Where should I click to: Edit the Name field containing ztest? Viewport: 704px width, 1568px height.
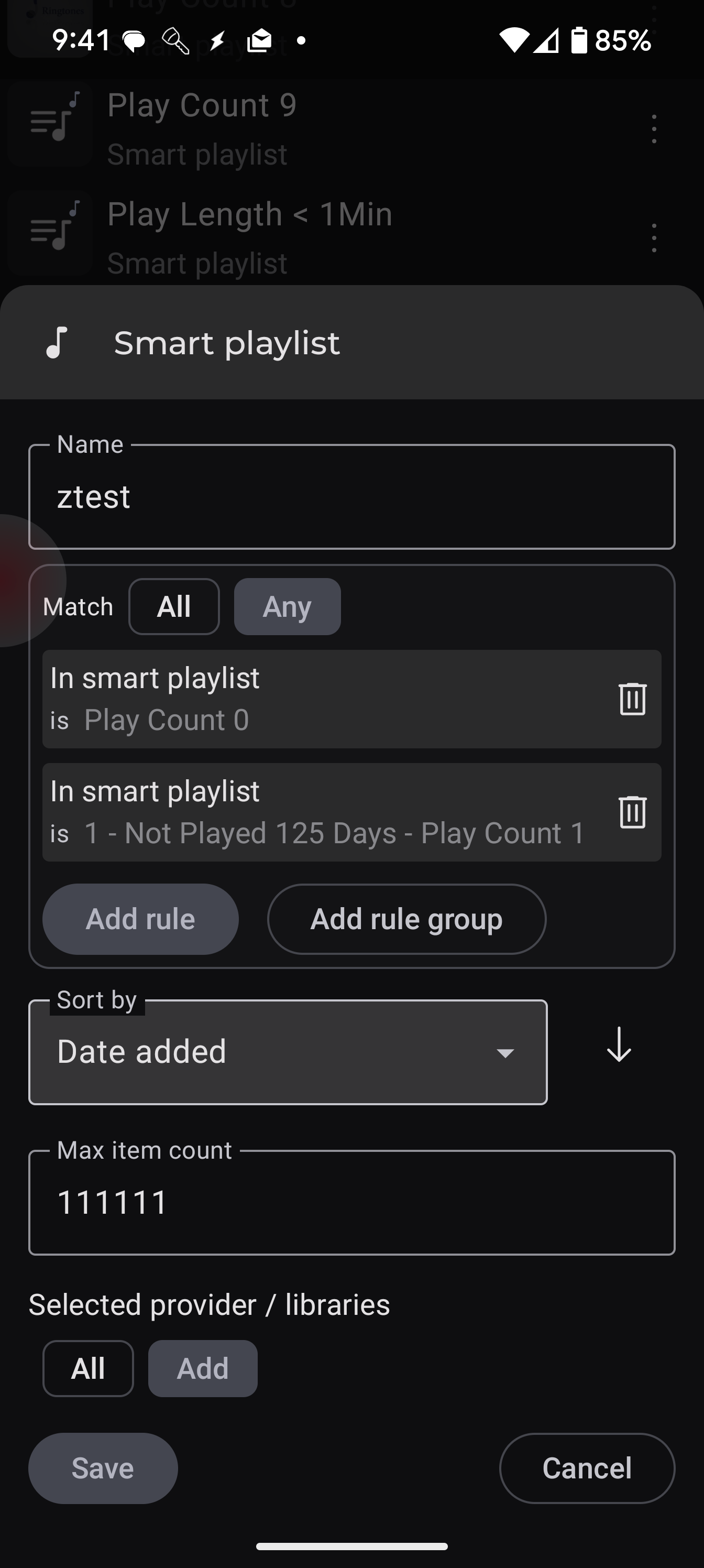click(x=351, y=497)
